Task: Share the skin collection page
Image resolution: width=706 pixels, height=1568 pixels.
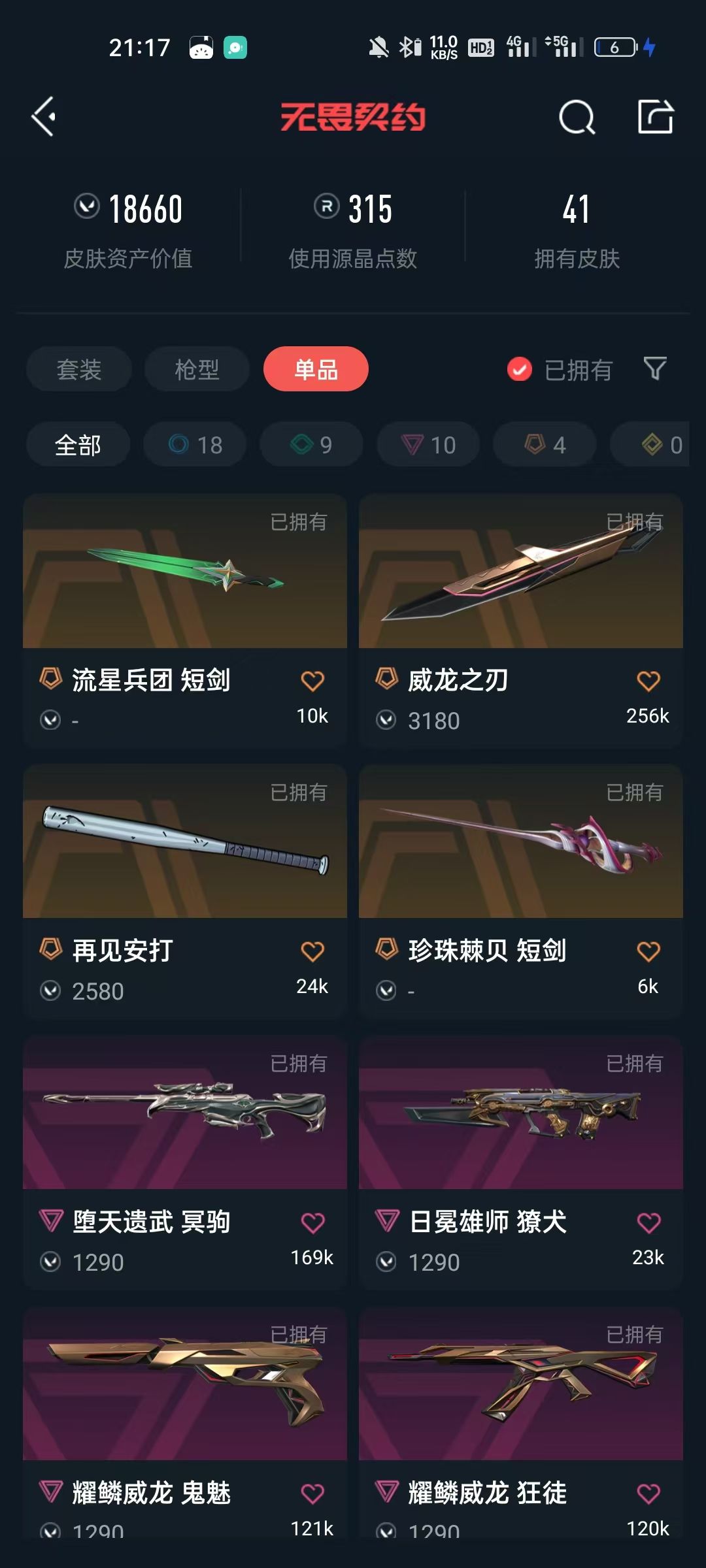Action: 656,117
